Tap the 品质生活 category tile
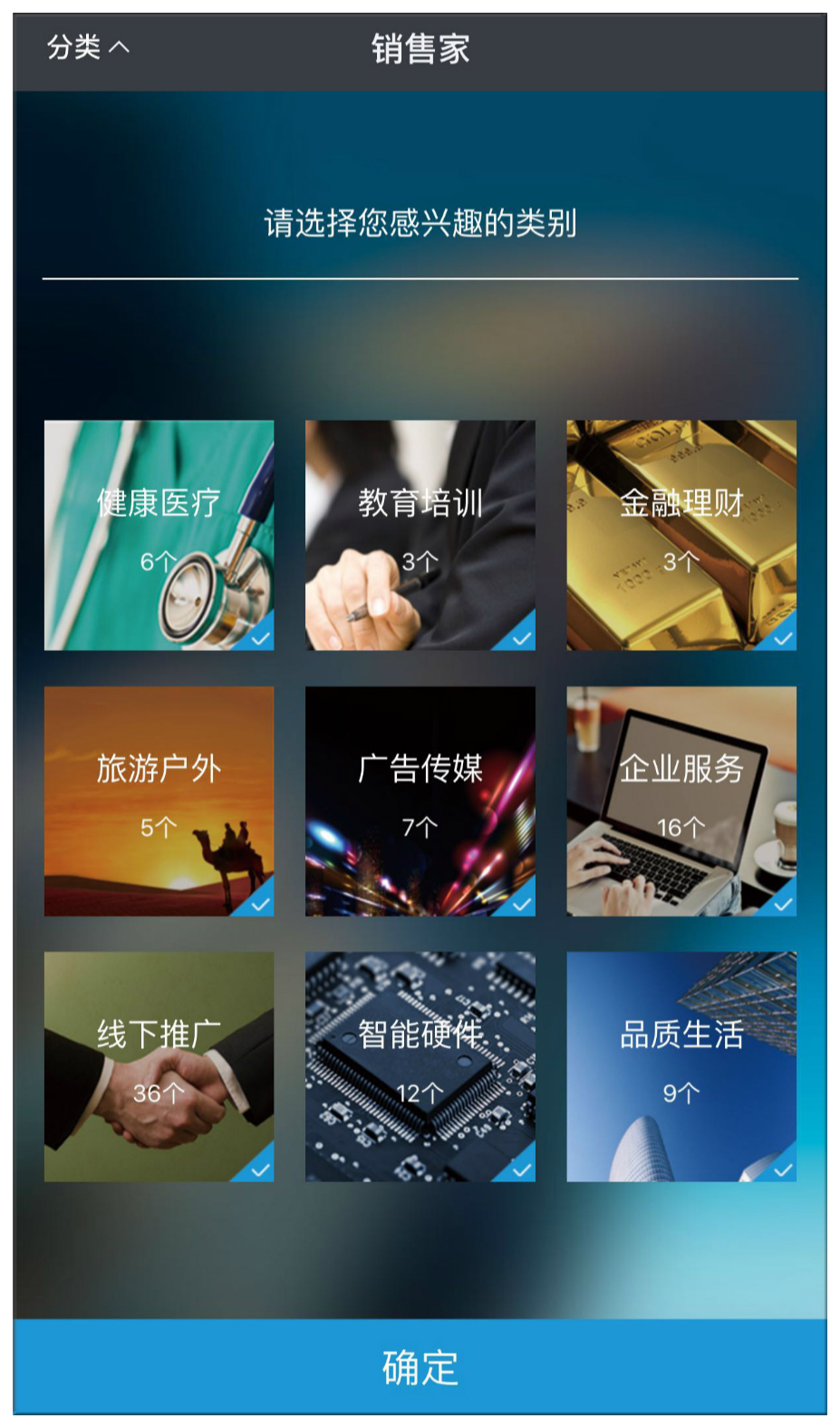 point(681,1066)
